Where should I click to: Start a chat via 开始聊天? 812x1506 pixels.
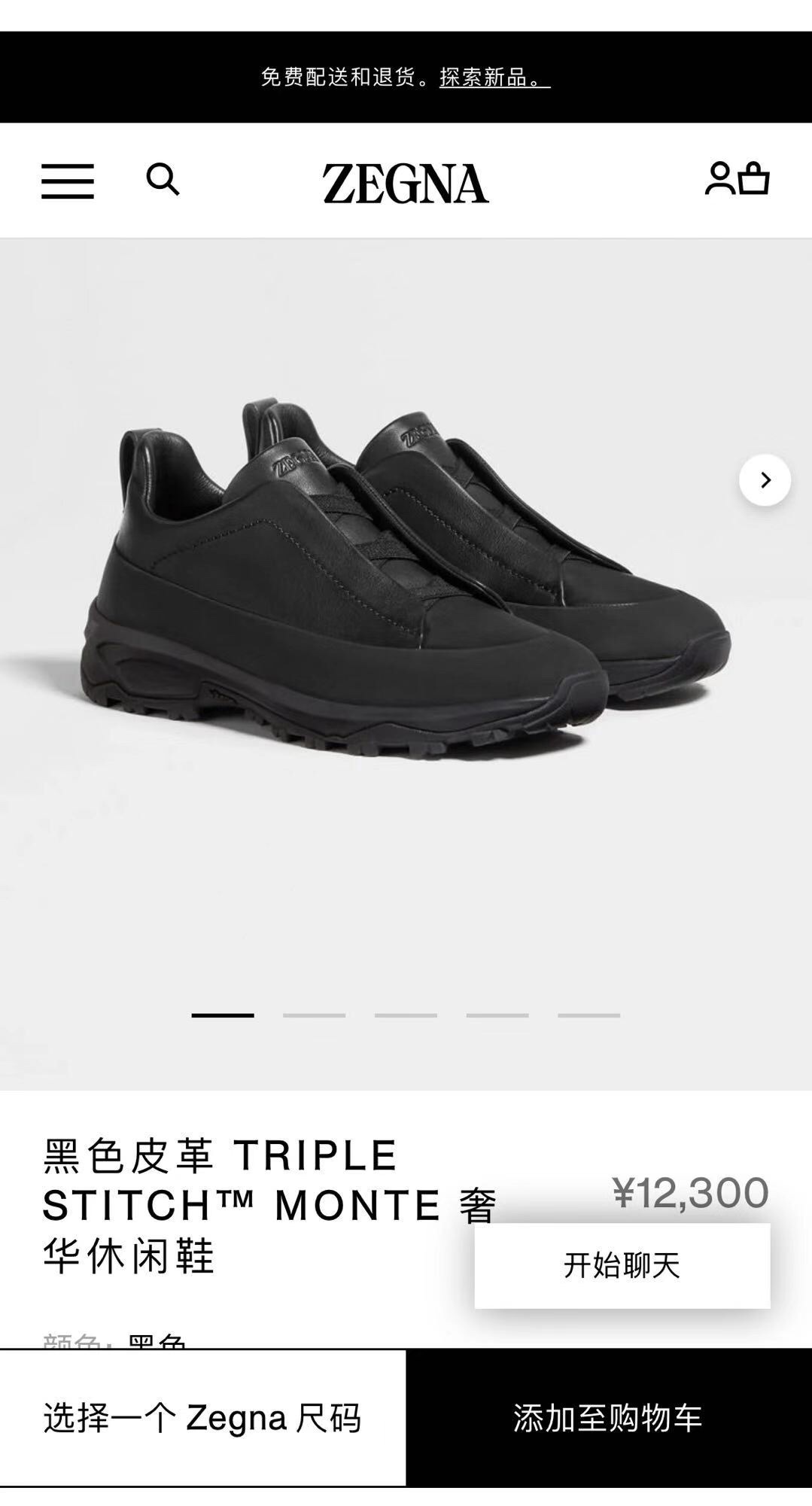pos(622,1265)
